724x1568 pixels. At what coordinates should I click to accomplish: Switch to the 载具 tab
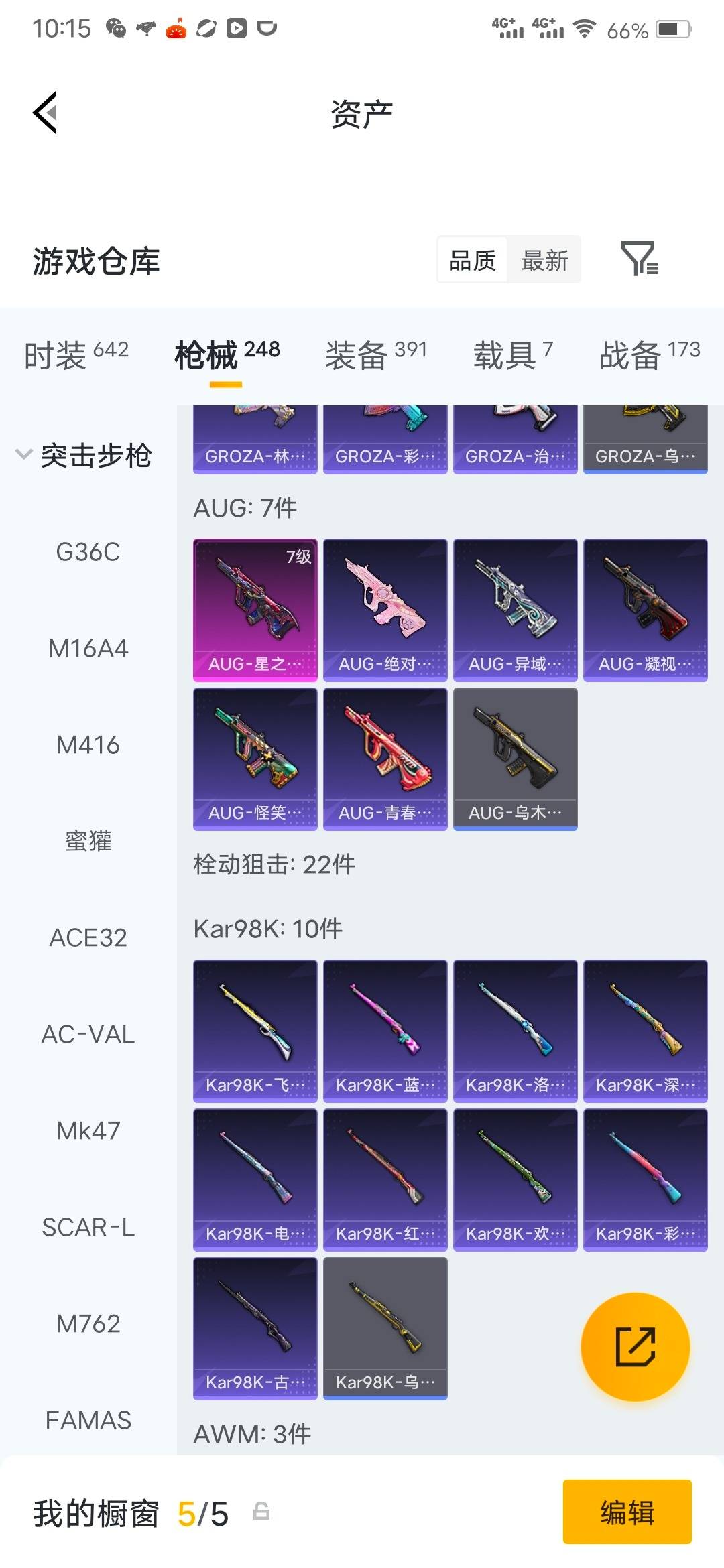(513, 354)
